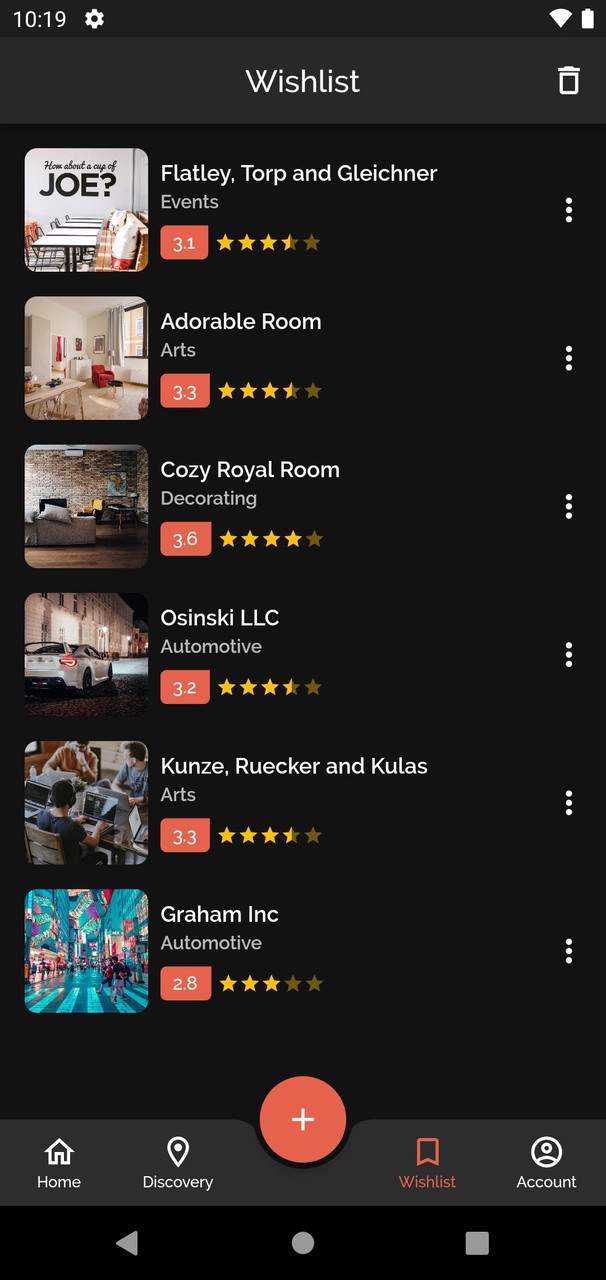The image size is (606, 1280).
Task: View the Adorable Room listing
Action: [241, 322]
